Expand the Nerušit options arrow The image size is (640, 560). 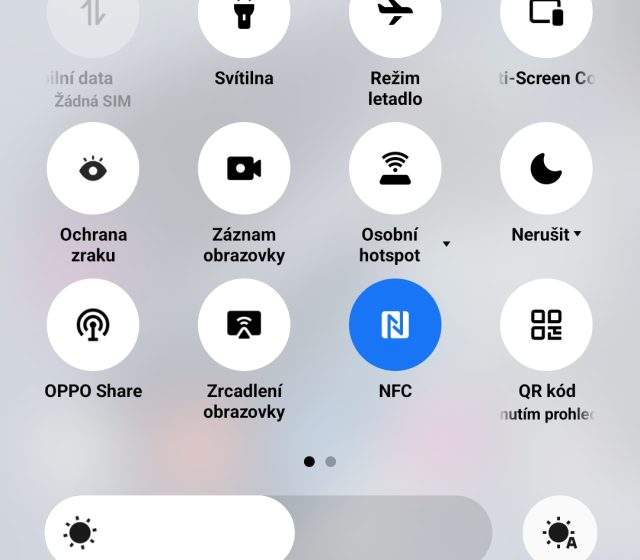[578, 234]
